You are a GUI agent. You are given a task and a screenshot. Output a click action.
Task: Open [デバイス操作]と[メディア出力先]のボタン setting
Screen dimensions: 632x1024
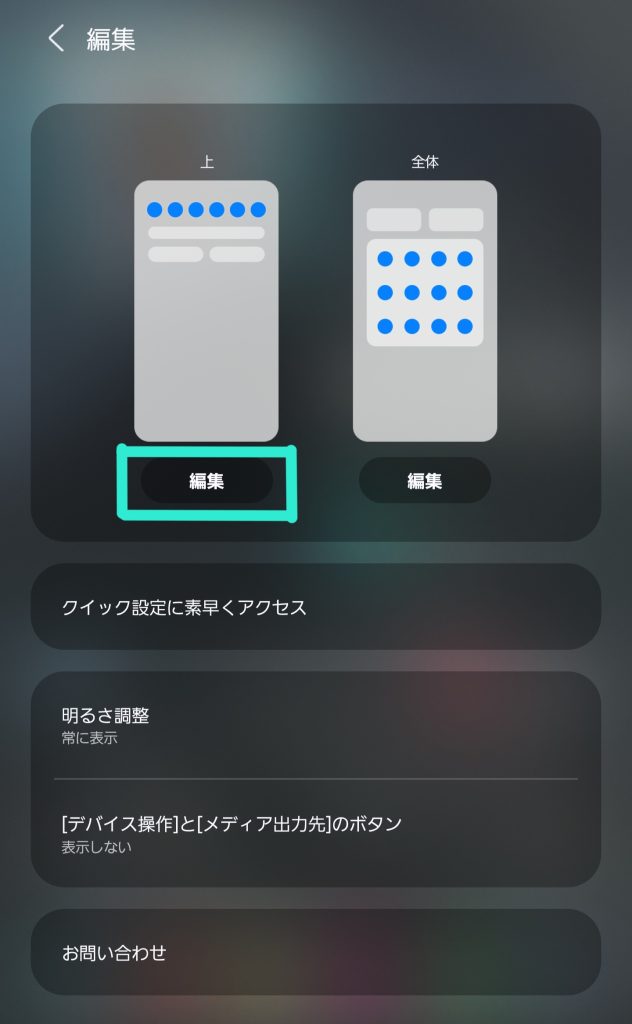[x=316, y=833]
